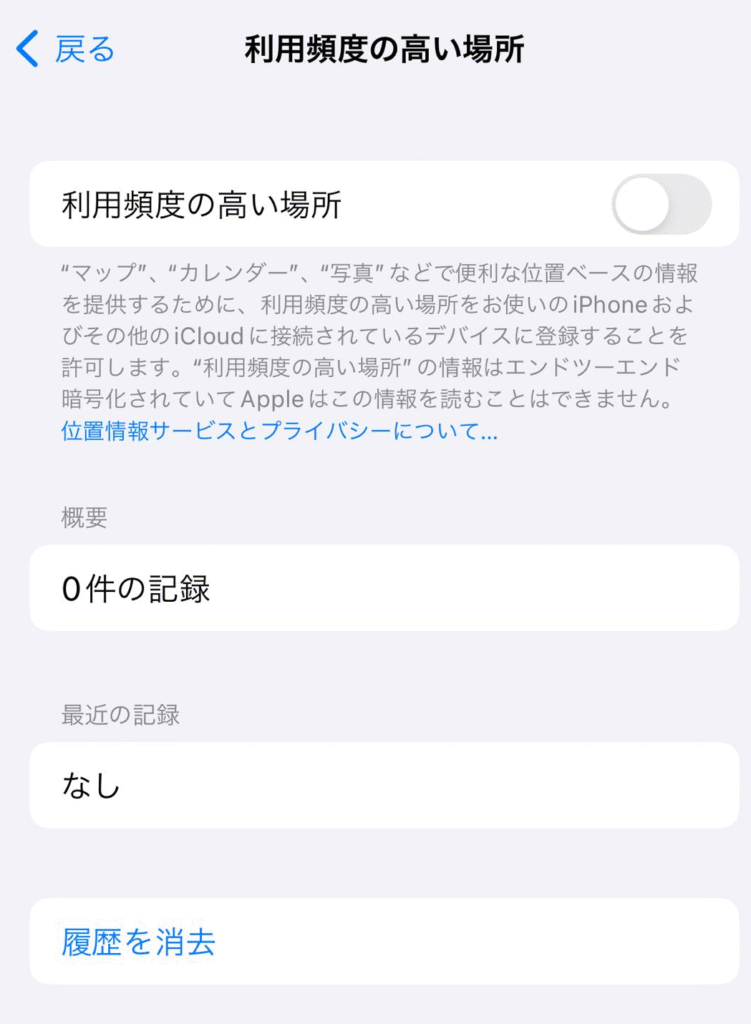Go back with the 戻る button
Viewport: 751px width, 1024px height.
(x=66, y=49)
